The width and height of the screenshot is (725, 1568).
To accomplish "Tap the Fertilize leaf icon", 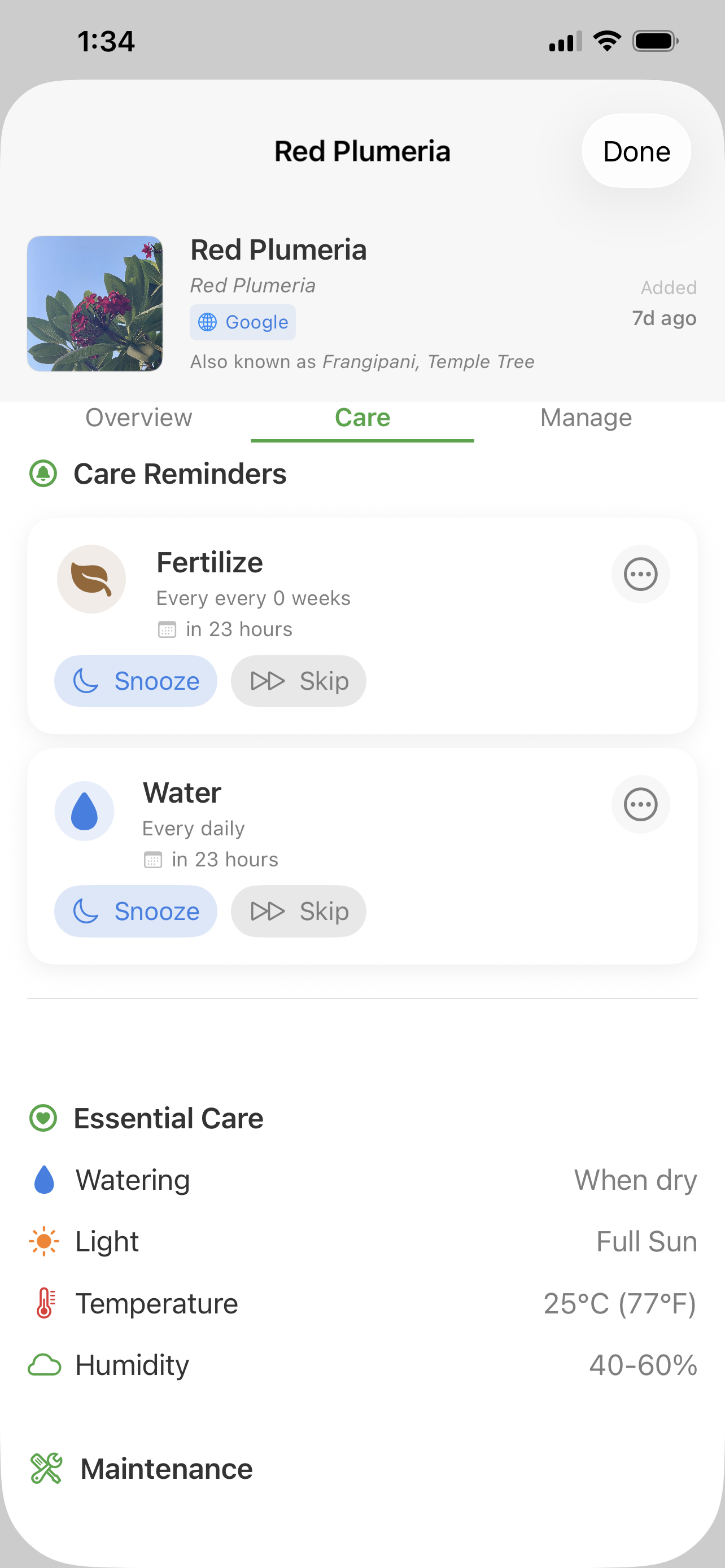I will tap(91, 578).
